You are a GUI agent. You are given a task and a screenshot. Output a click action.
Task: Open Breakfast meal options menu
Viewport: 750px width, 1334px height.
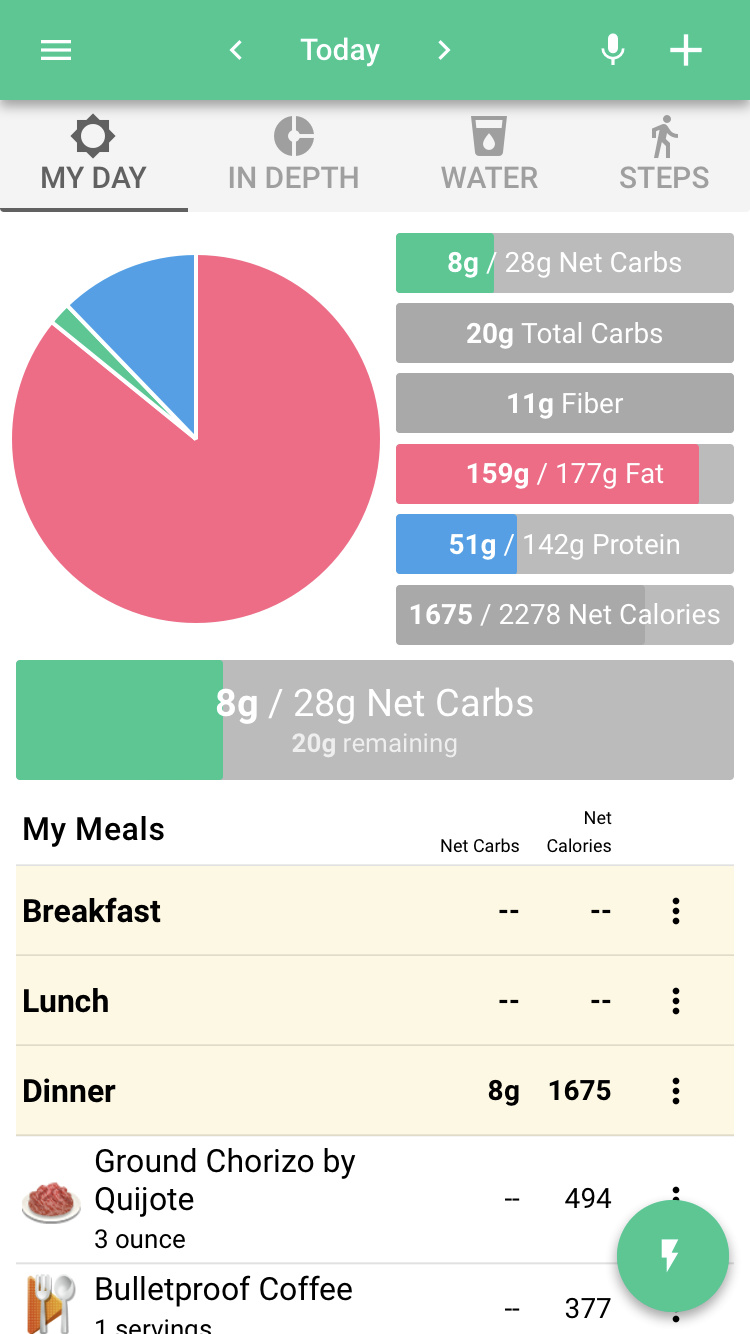click(676, 911)
